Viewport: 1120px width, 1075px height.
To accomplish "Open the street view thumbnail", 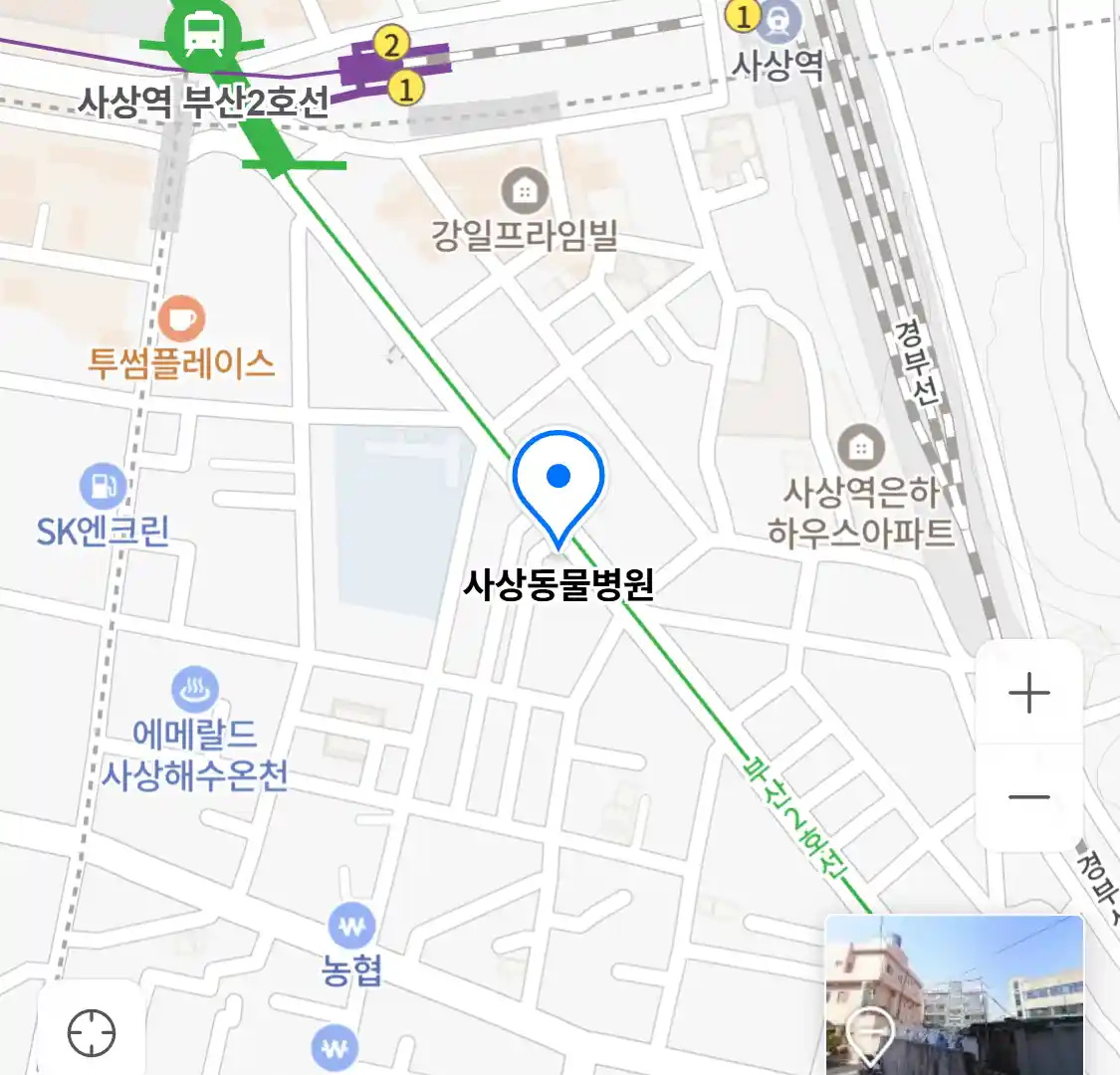I will tap(954, 994).
